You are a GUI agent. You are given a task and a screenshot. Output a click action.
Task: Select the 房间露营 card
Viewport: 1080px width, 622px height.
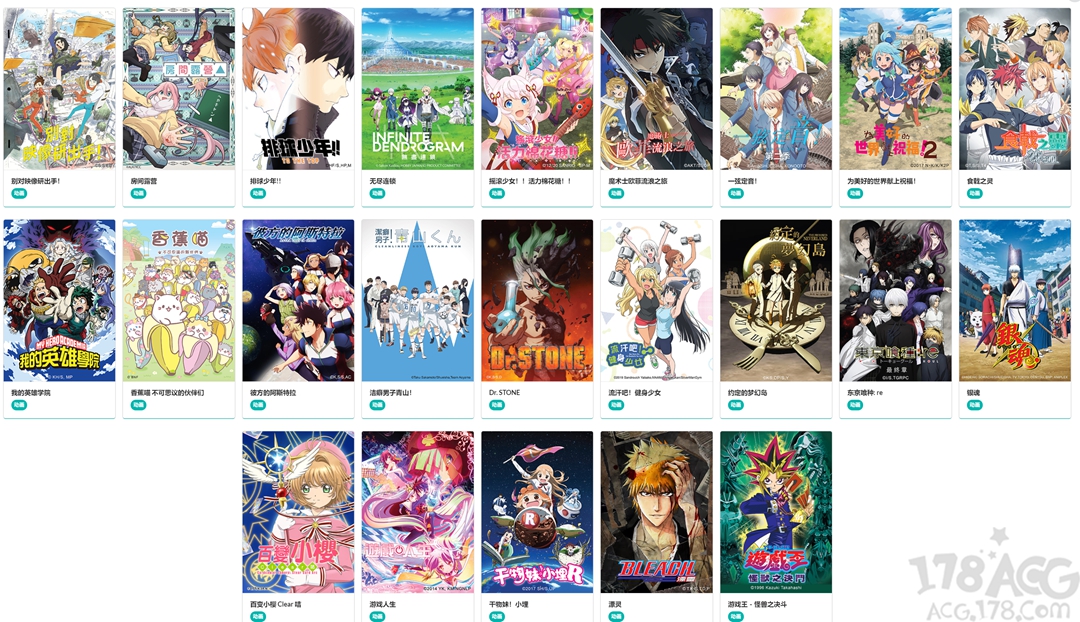coord(179,90)
